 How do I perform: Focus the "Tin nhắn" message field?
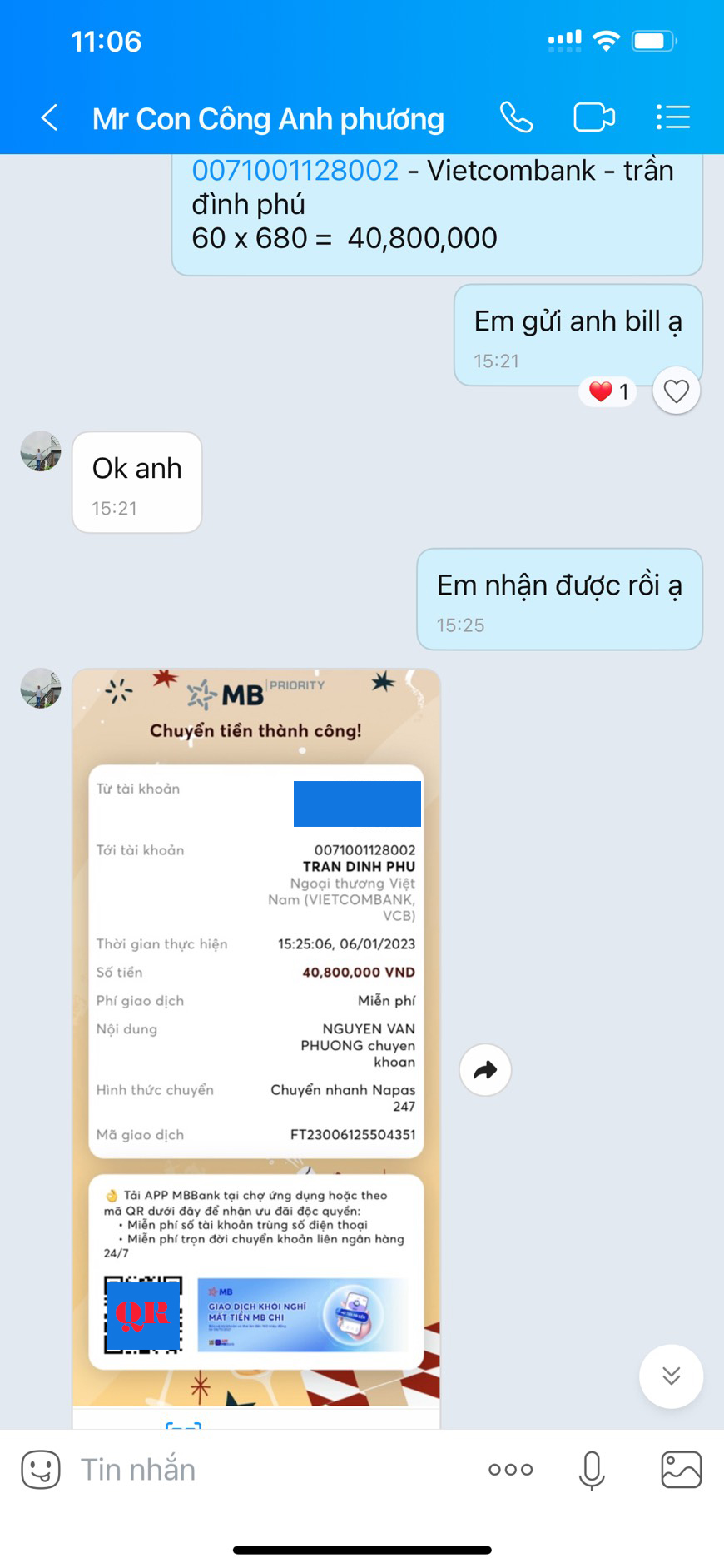266,1470
